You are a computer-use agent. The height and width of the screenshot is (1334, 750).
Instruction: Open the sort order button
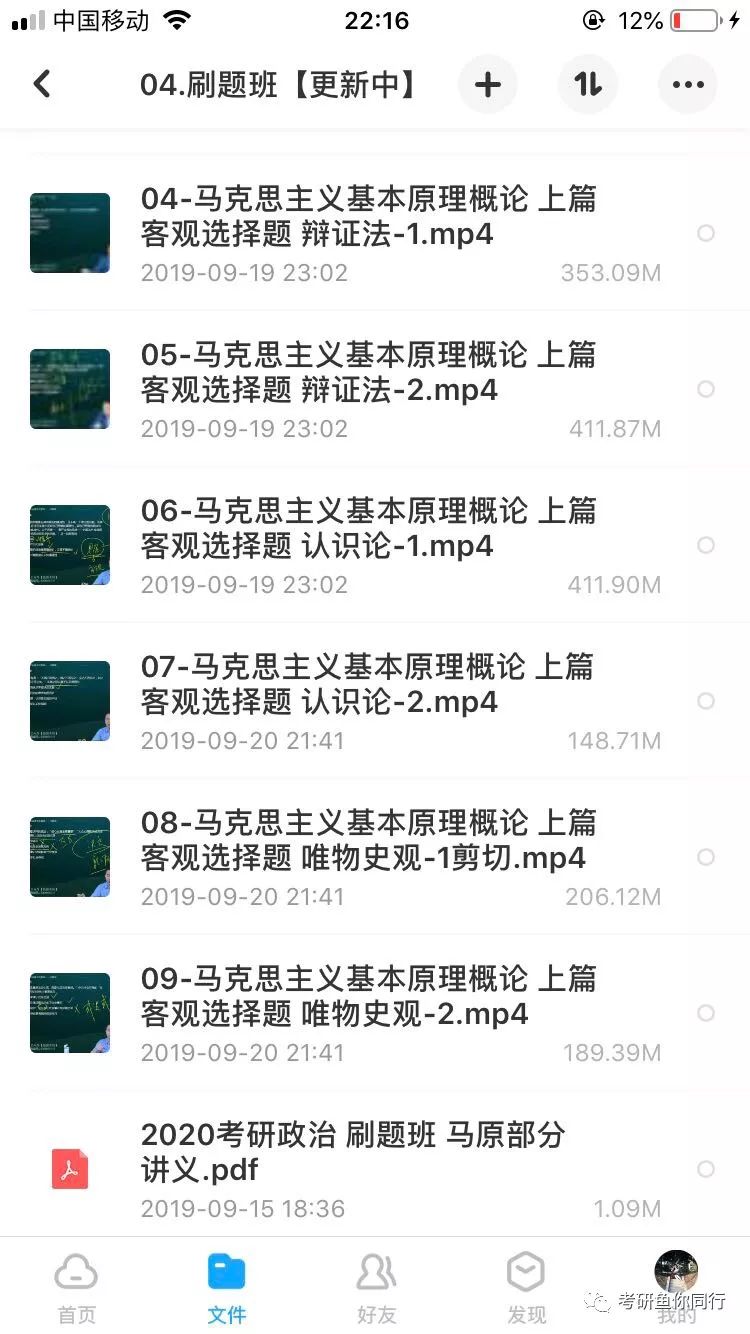tap(588, 85)
